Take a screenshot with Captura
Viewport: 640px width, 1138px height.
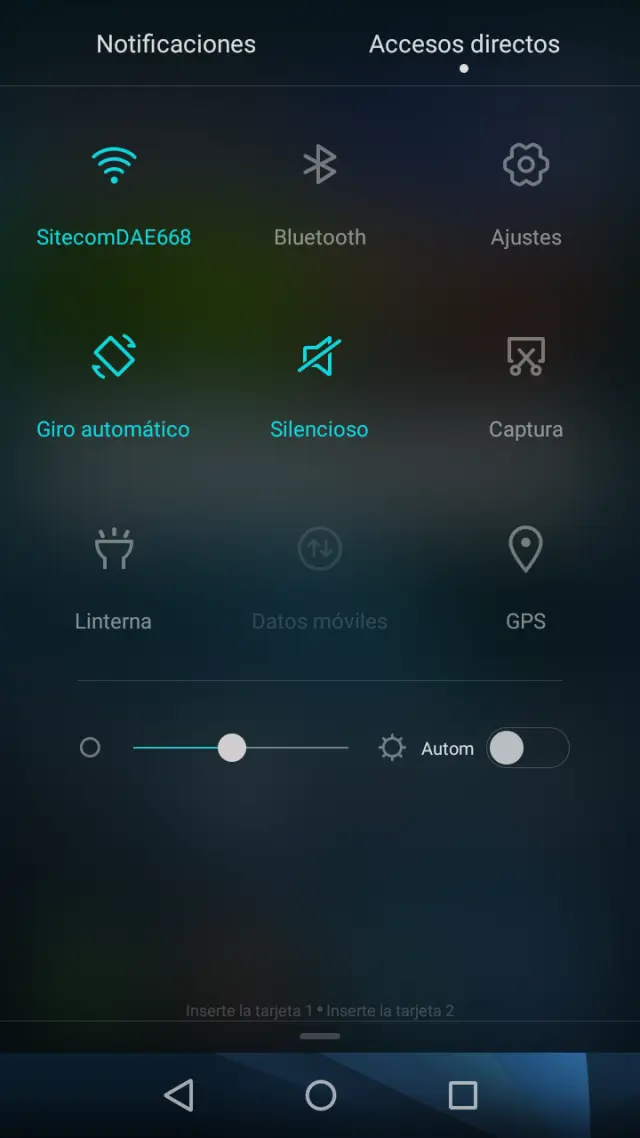[526, 358]
